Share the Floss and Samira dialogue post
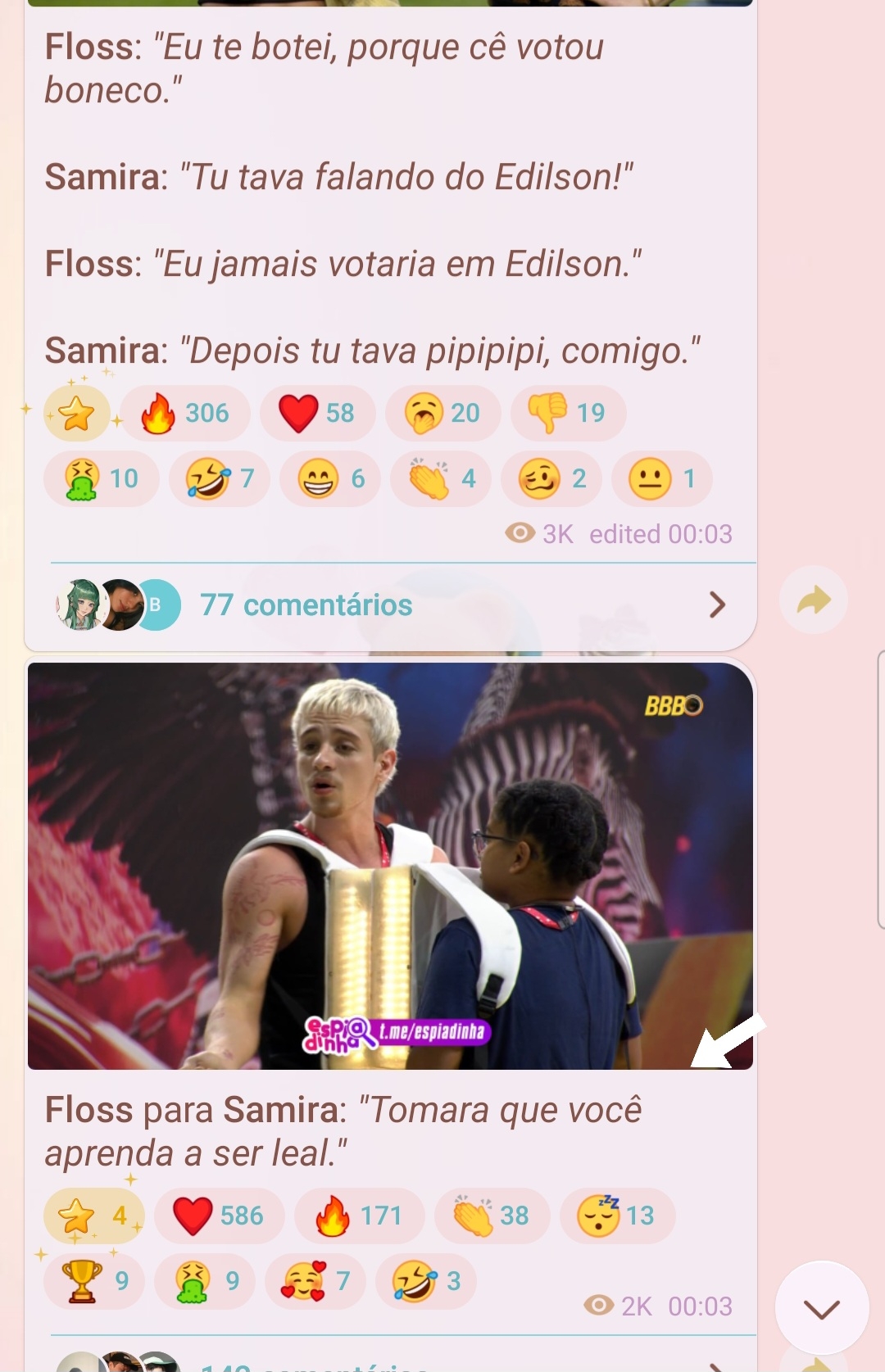Screen dimensions: 885x1372 pyautogui.click(x=813, y=601)
